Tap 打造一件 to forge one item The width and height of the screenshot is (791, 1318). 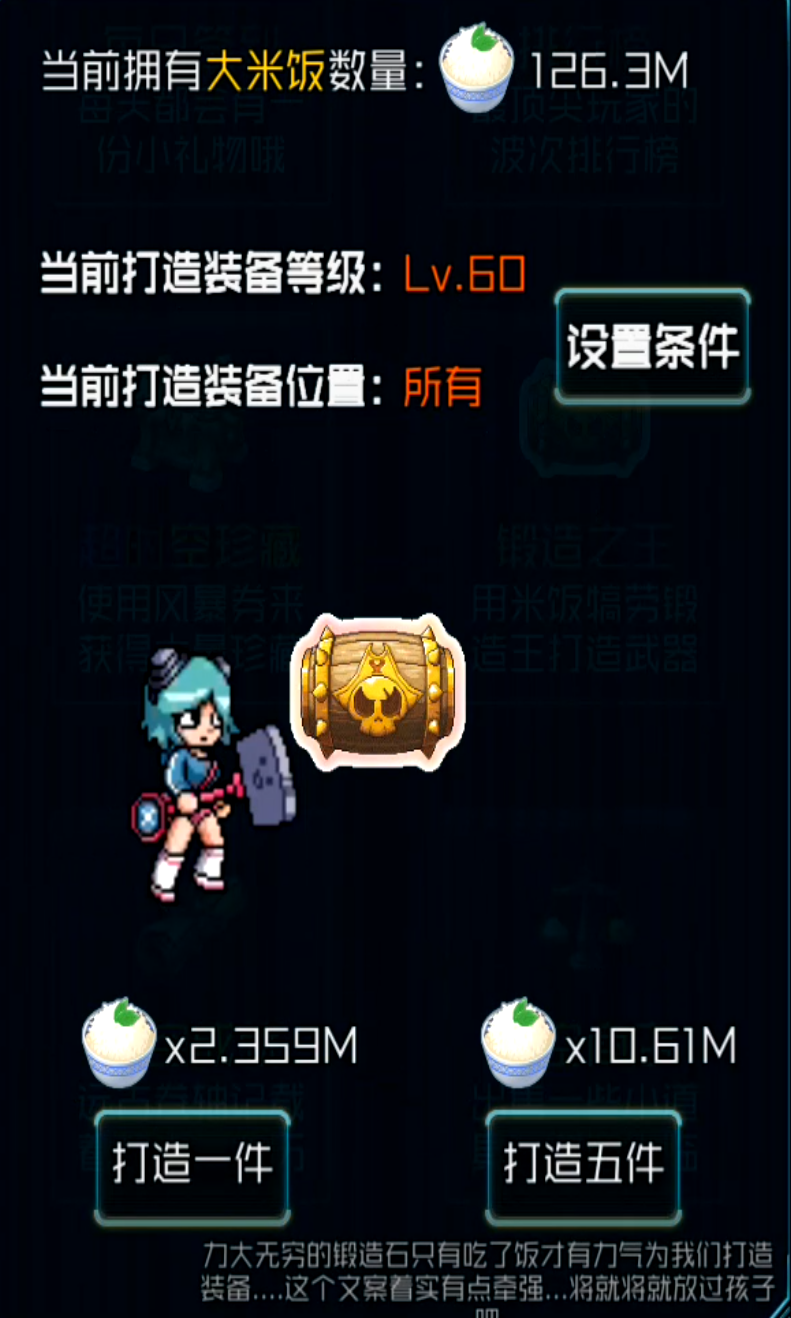tap(193, 1167)
